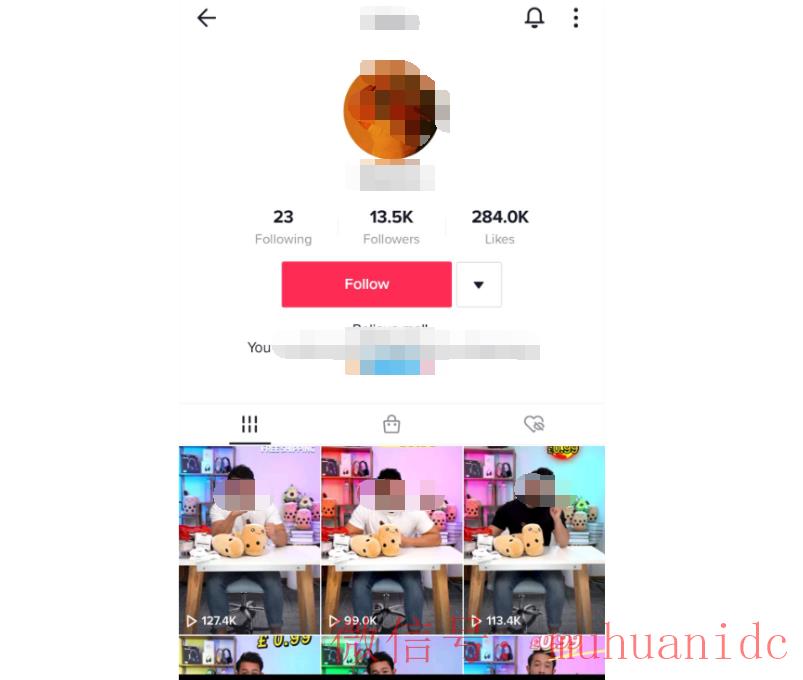
Task: Open the three-dot overflow menu
Action: click(x=575, y=18)
